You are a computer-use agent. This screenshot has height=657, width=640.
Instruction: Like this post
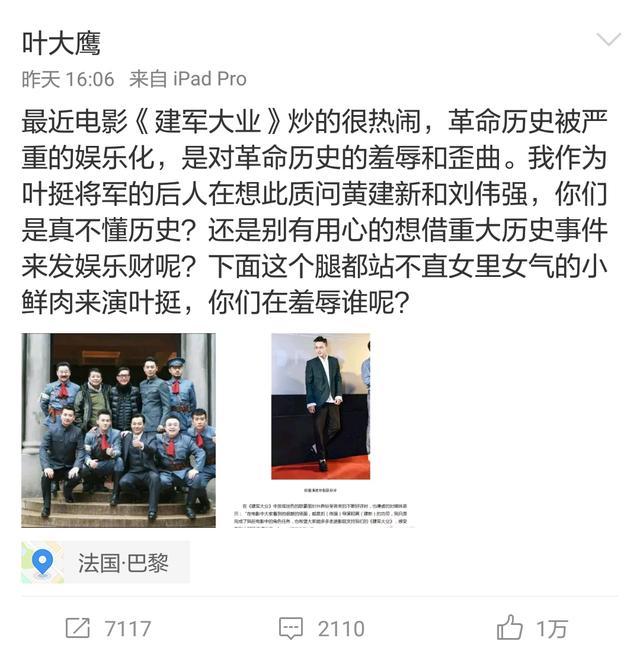click(x=531, y=628)
